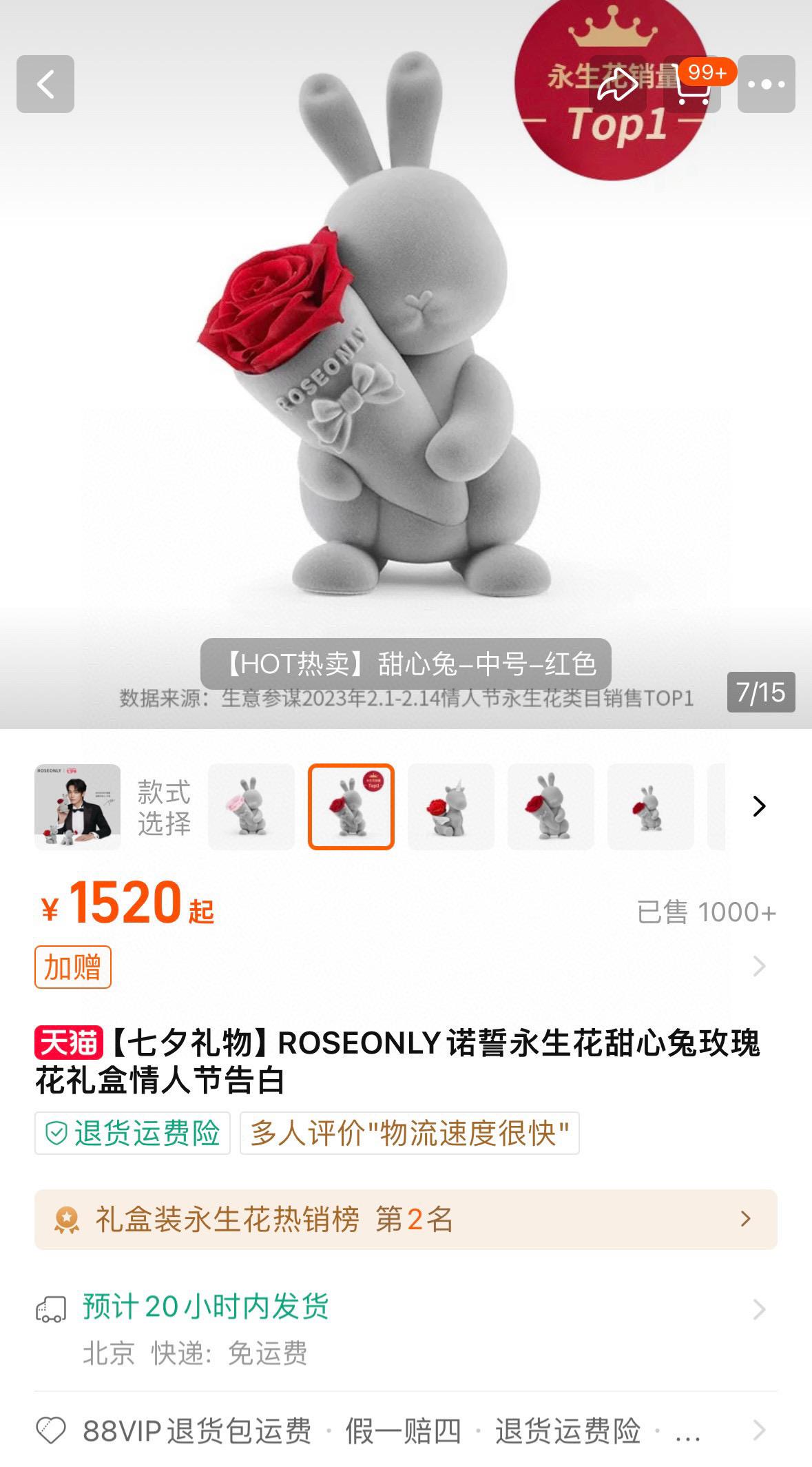Share this product
Screen dimensions: 812x1467
tap(617, 84)
